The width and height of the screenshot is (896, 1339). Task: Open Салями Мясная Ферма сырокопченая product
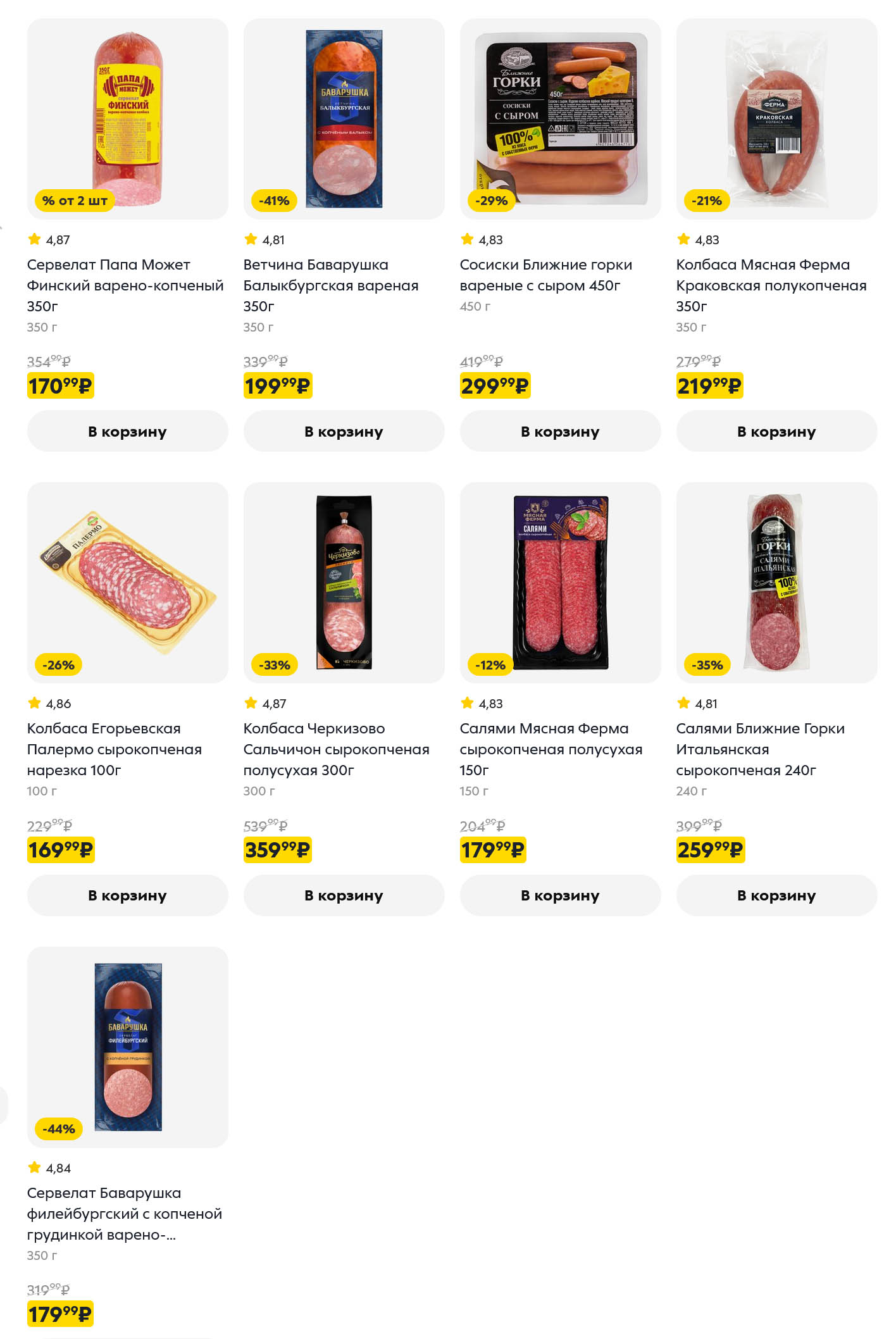tap(551, 749)
